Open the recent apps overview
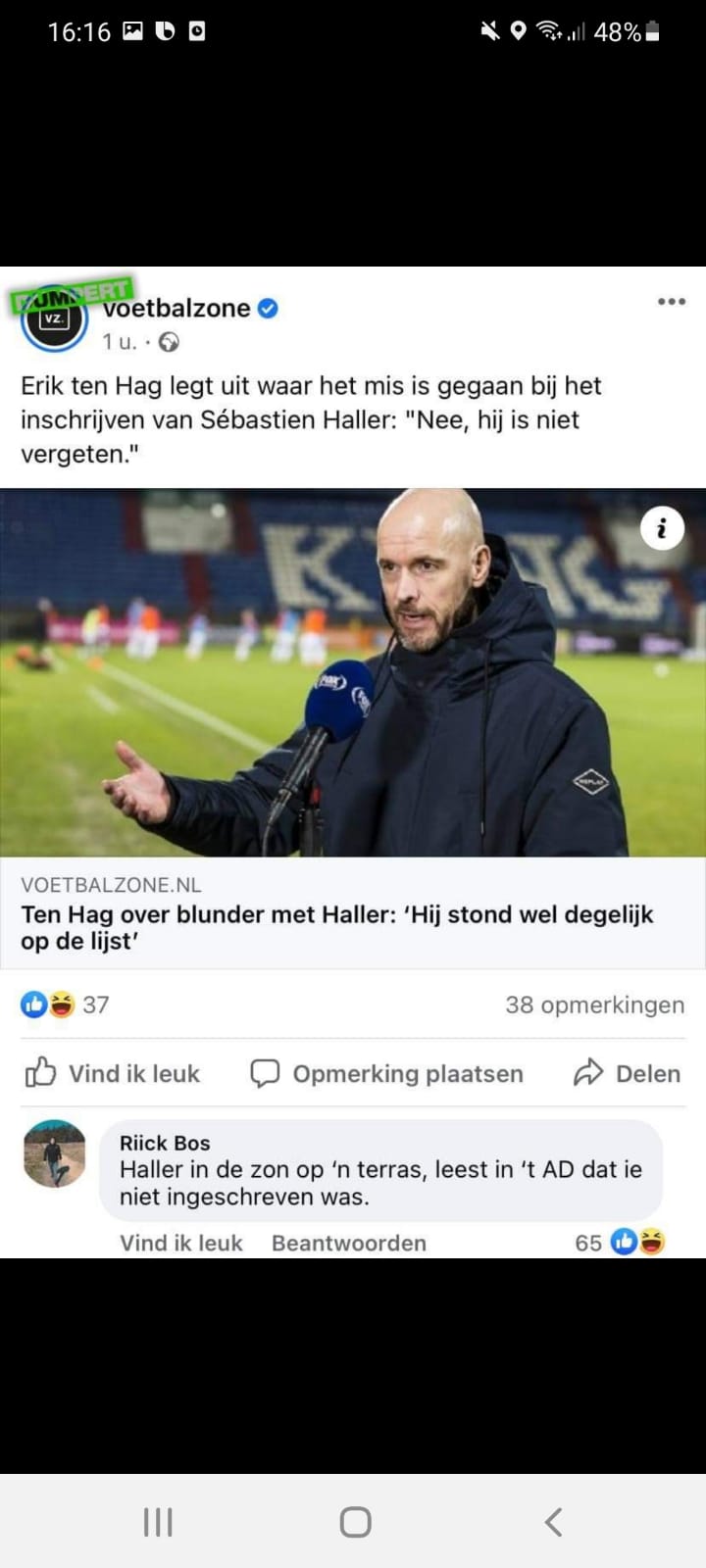706x1568 pixels. click(158, 1521)
